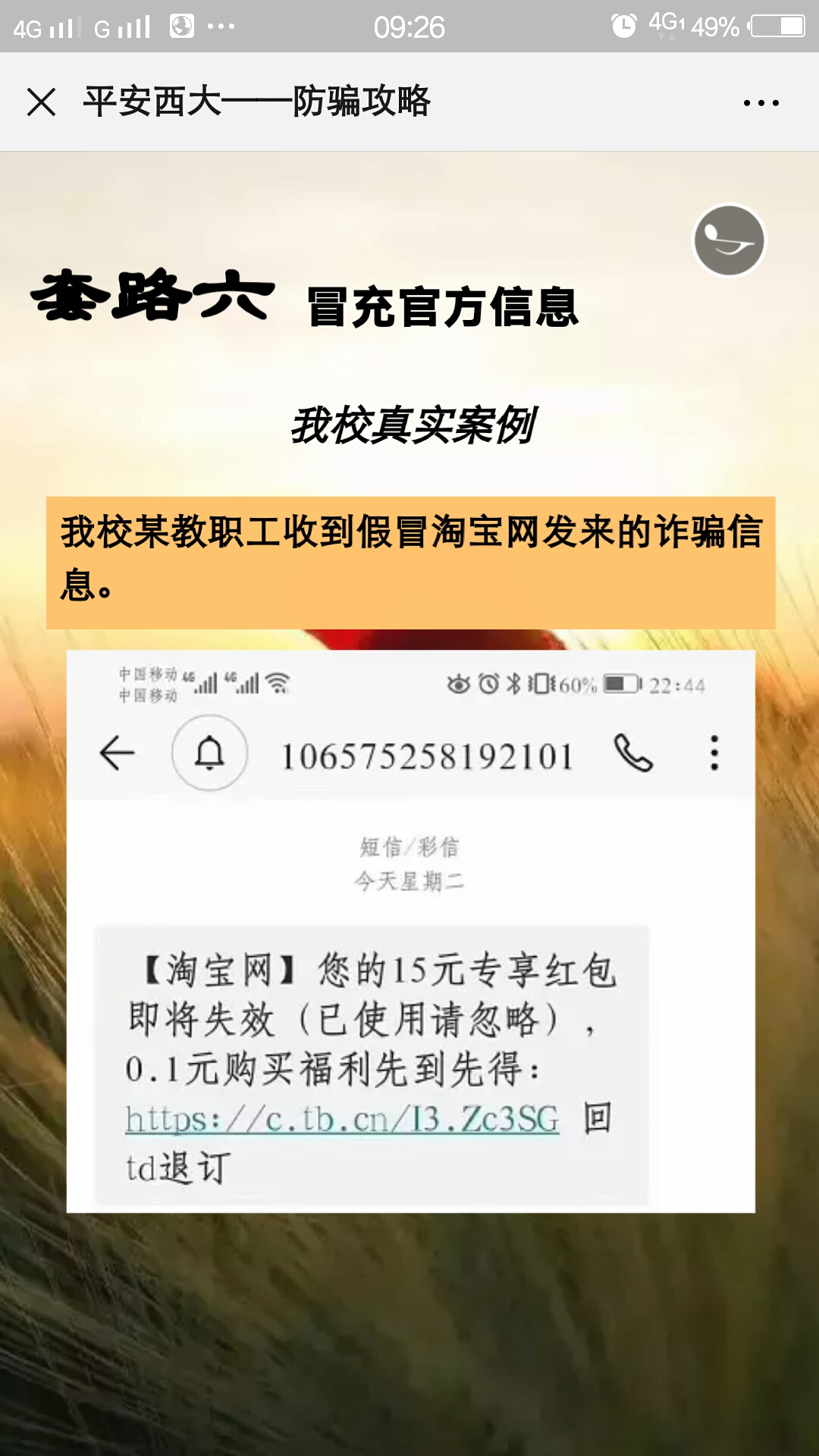The image size is (819, 1456).
Task: Tap the round floating music icon
Action: click(x=729, y=240)
